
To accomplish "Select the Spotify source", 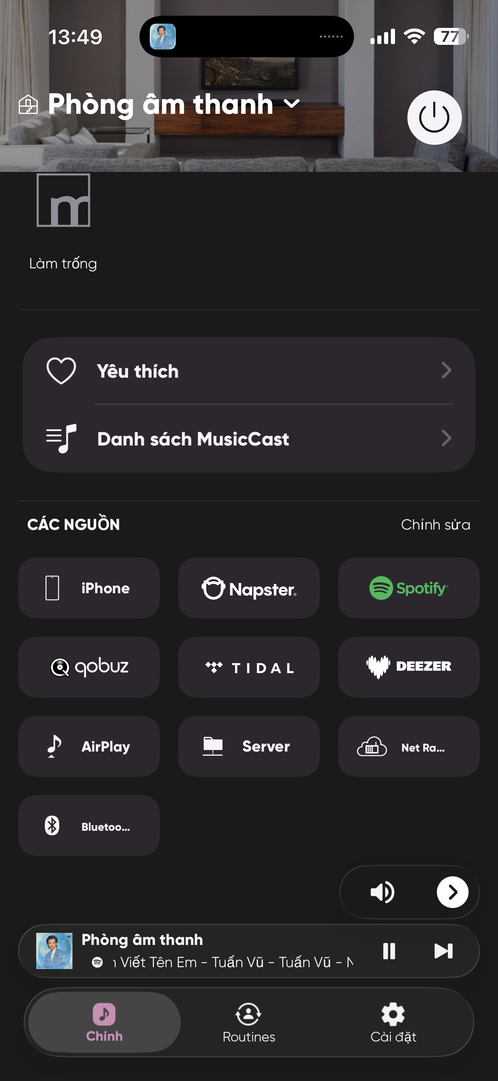I will tap(408, 588).
